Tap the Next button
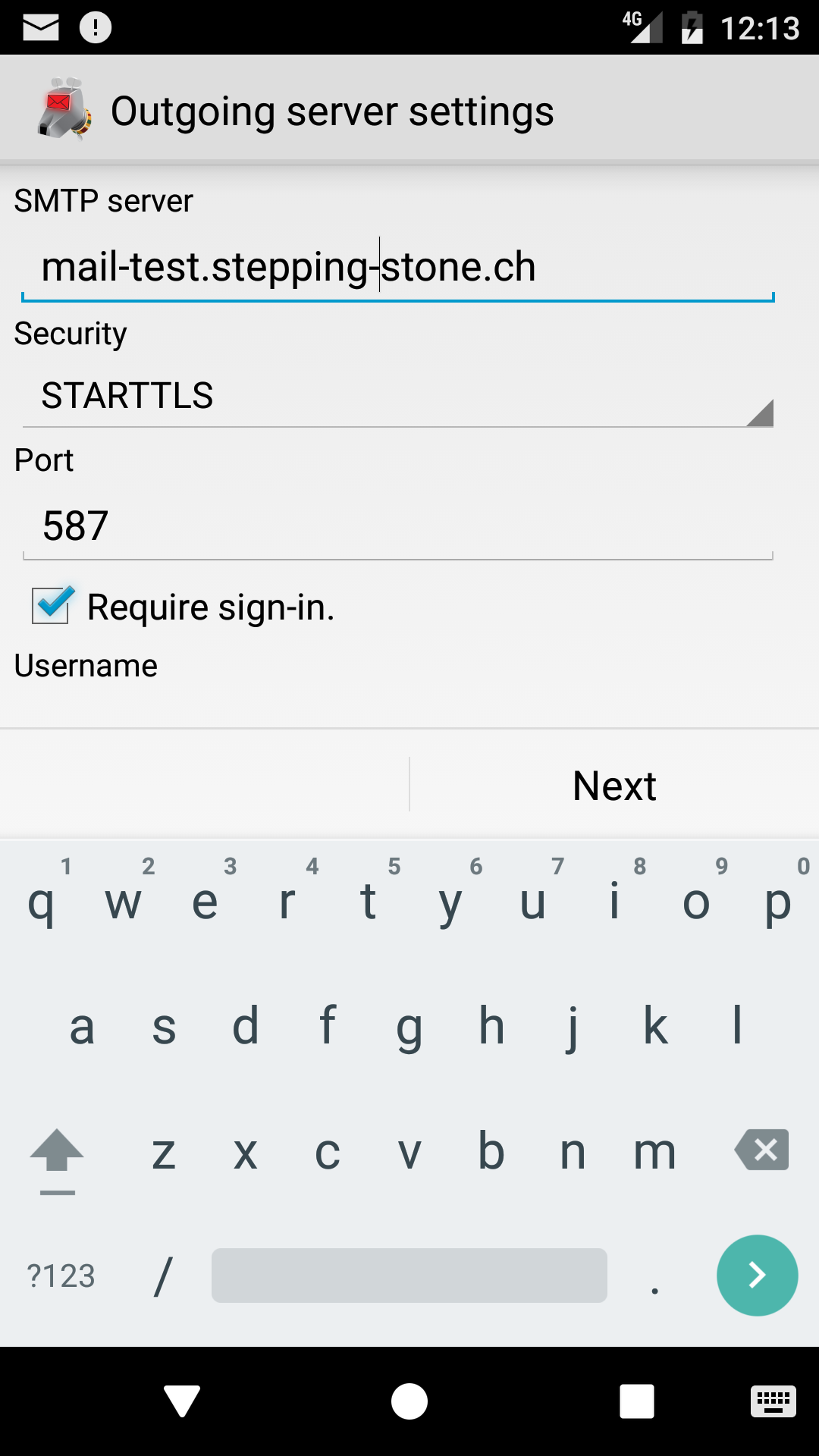Viewport: 819px width, 1456px height. click(613, 786)
